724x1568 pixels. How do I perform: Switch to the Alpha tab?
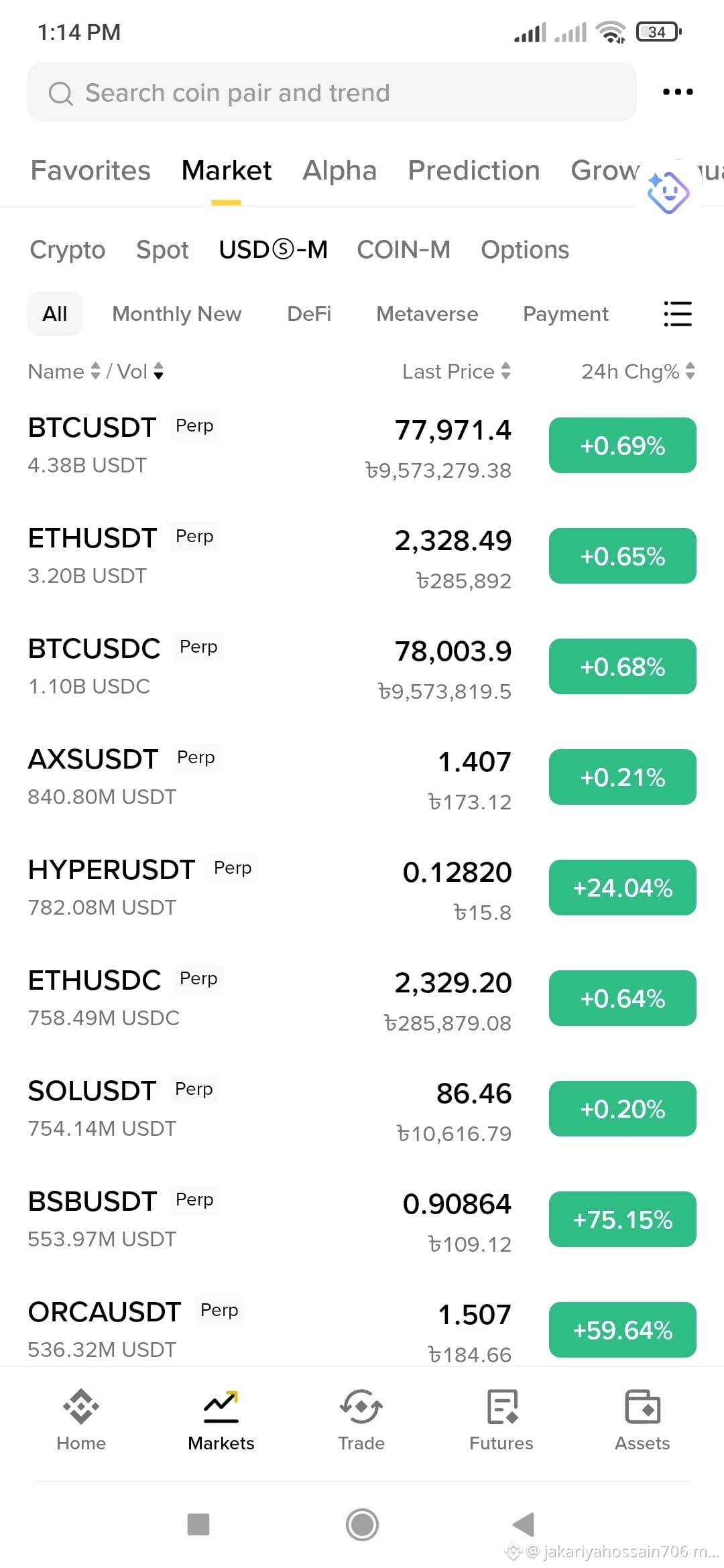339,170
